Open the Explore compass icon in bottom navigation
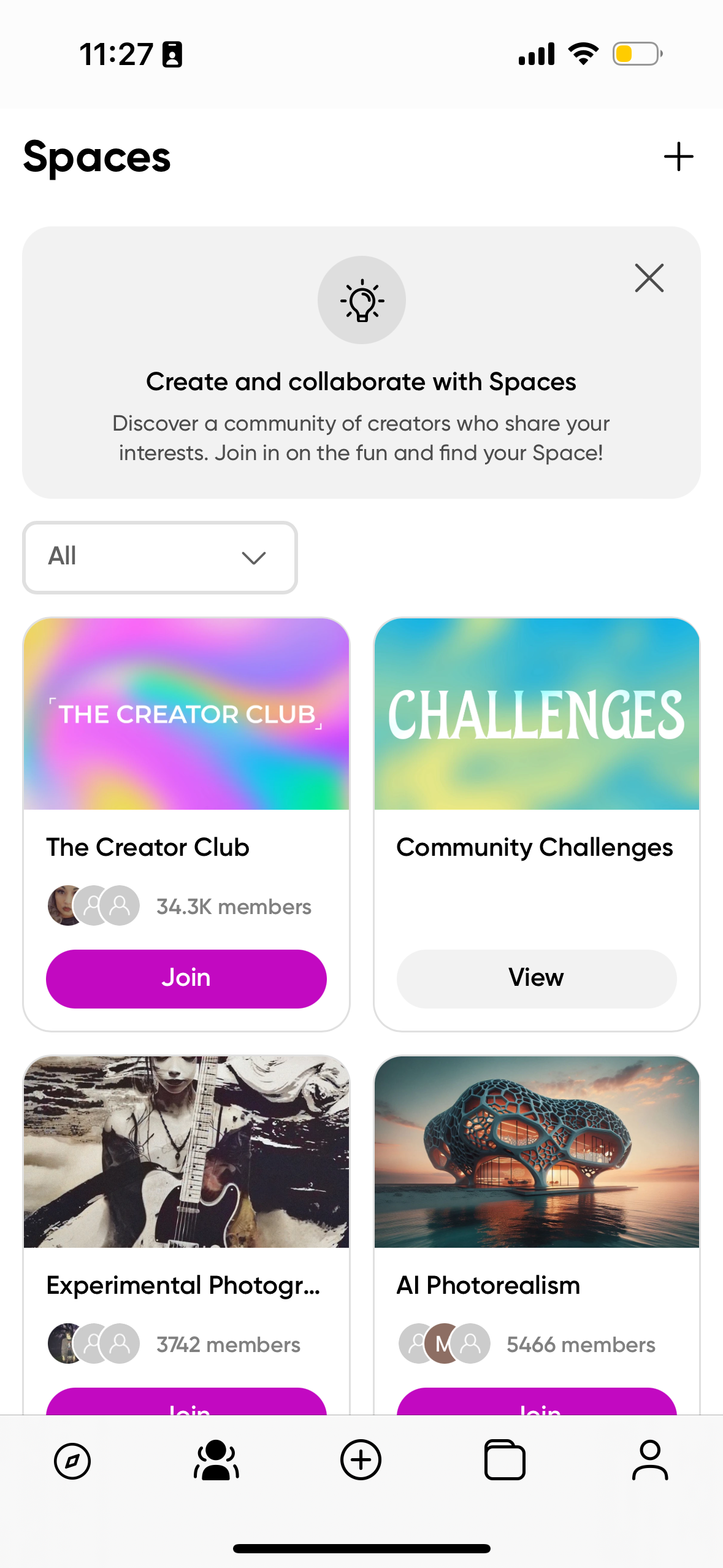This screenshot has height=1568, width=723. click(x=72, y=1460)
